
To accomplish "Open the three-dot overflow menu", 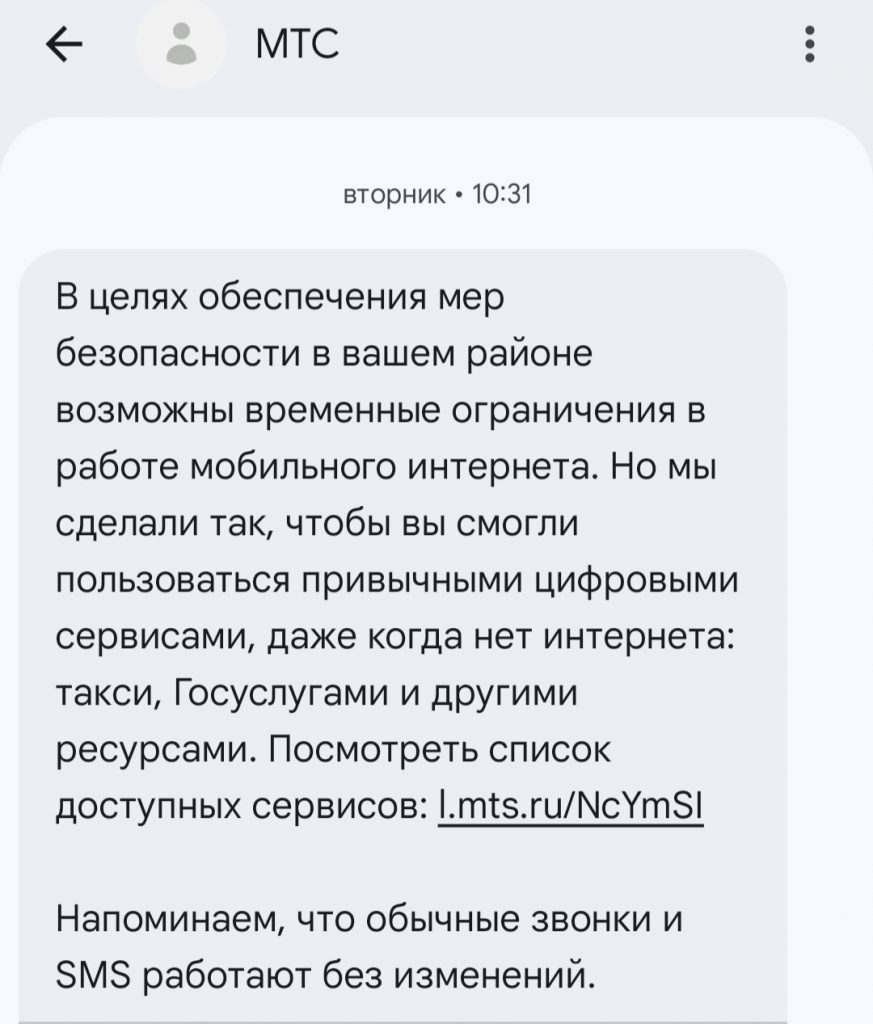I will coord(810,45).
